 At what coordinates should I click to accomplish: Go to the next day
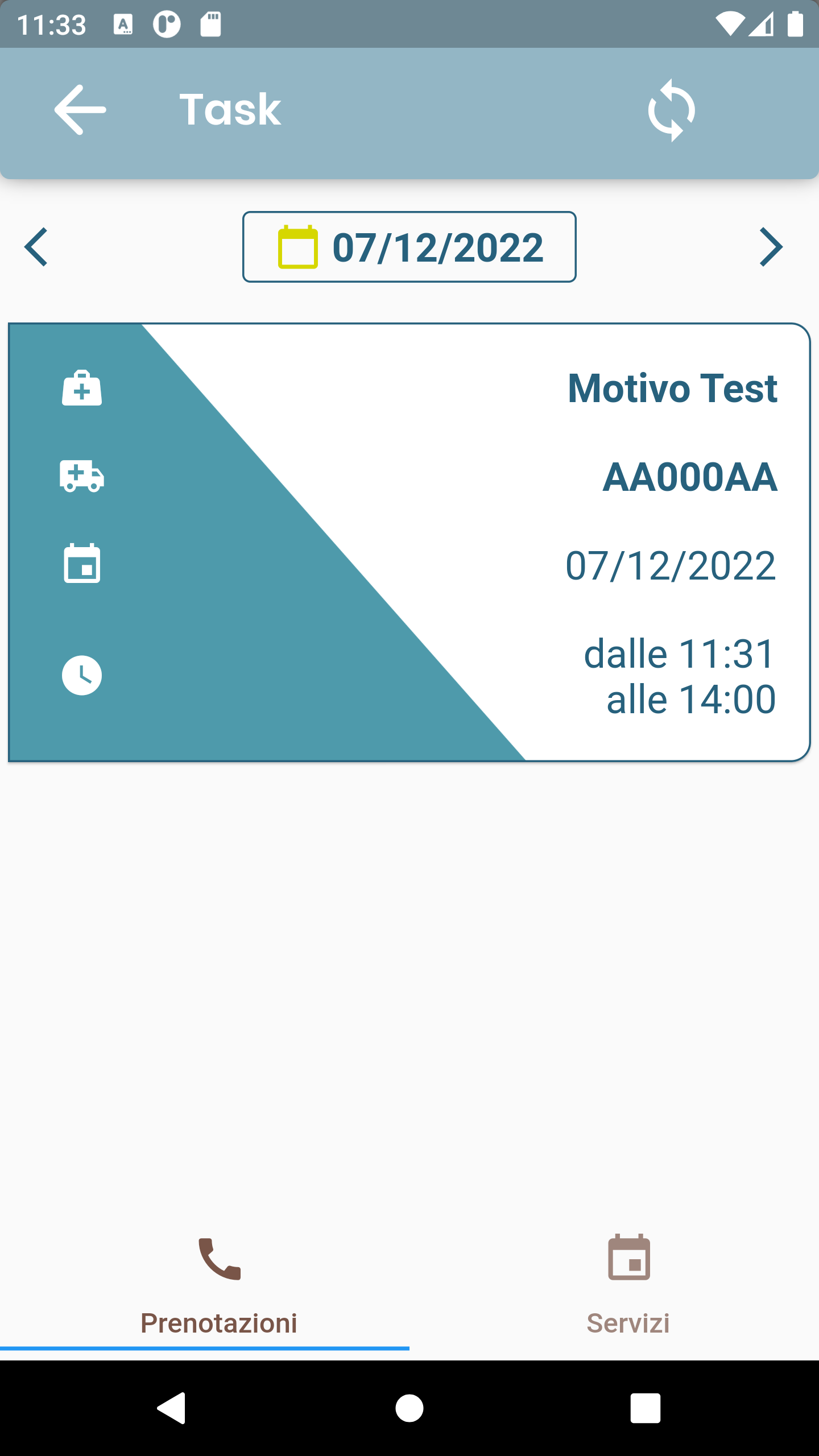771,247
